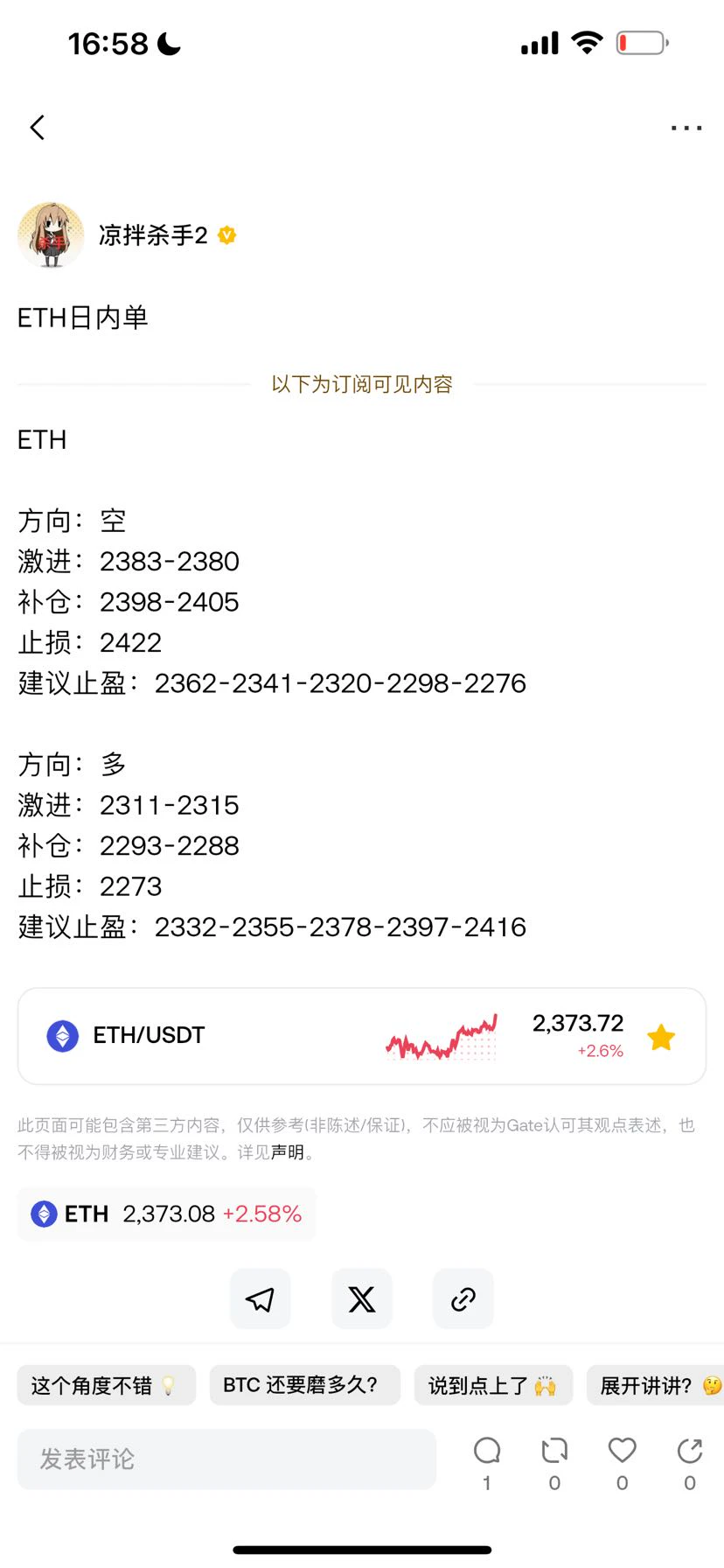The width and height of the screenshot is (724, 1568).
Task: Toggle the favorite star on ETH/USDT
Action: click(661, 1038)
